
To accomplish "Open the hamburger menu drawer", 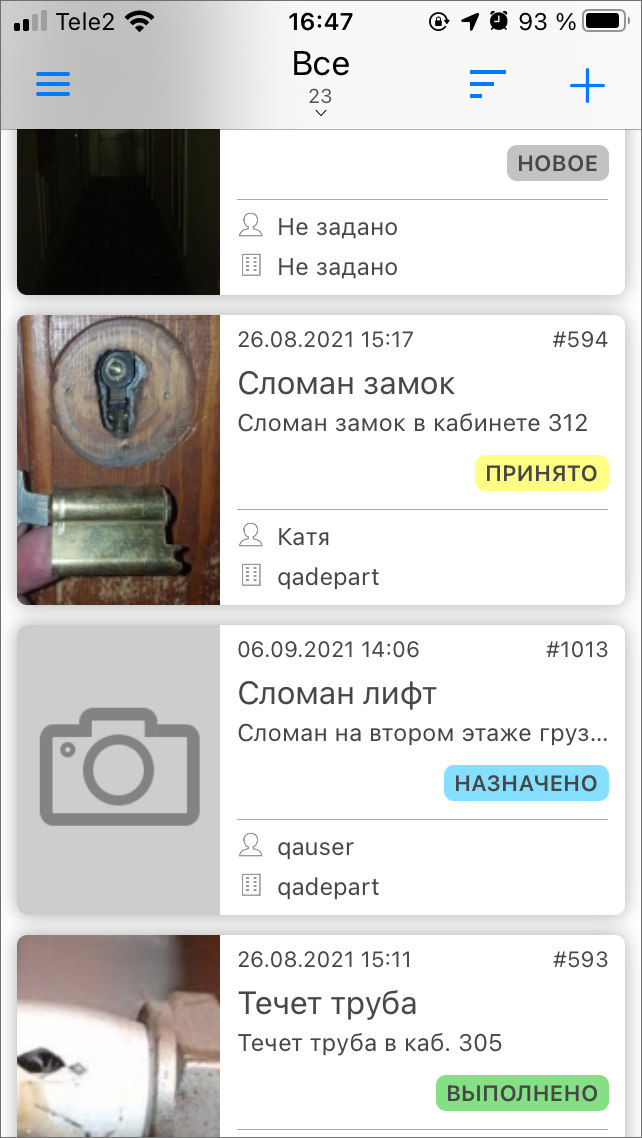I will 53,84.
